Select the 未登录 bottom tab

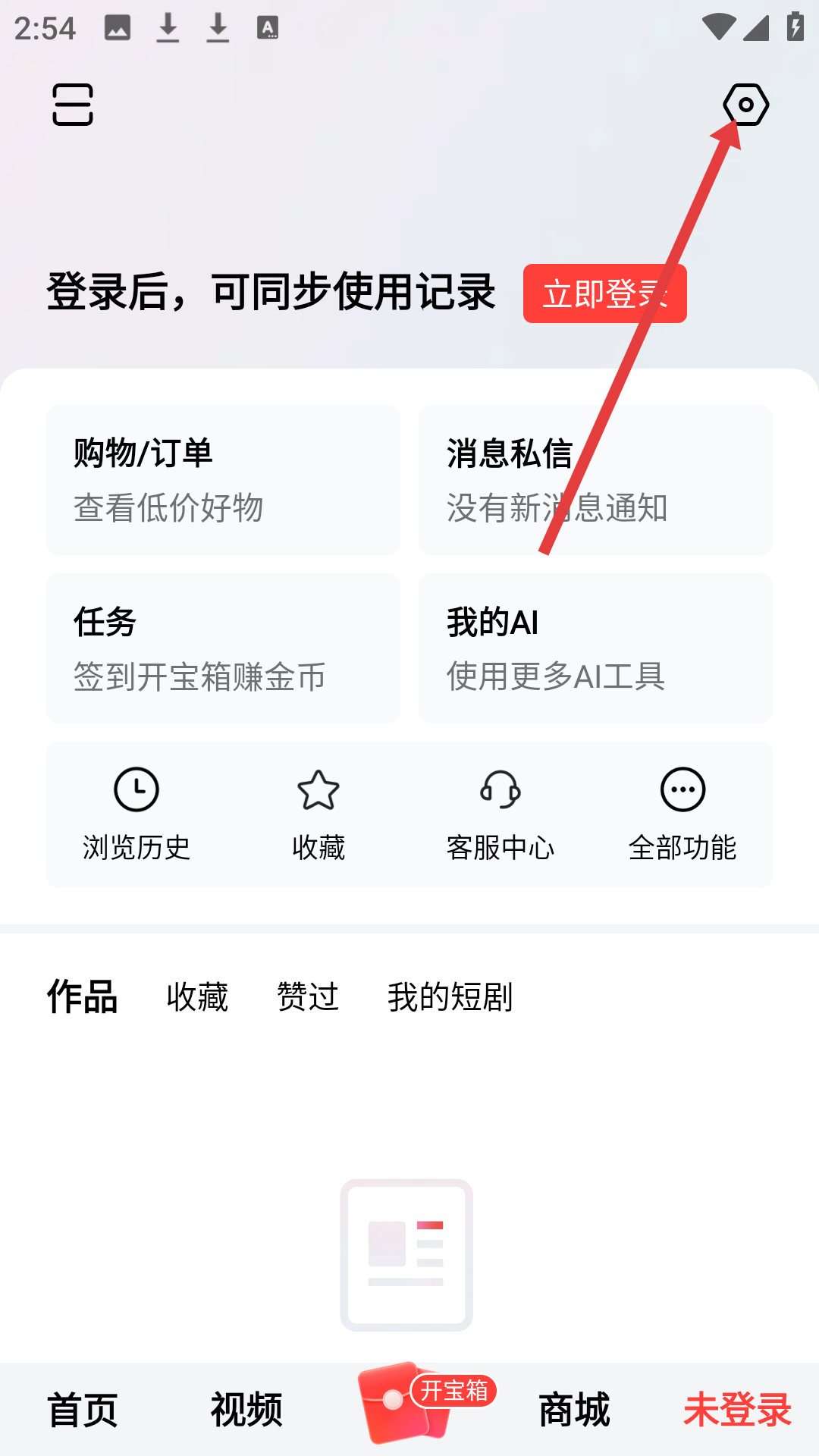pos(737,1409)
